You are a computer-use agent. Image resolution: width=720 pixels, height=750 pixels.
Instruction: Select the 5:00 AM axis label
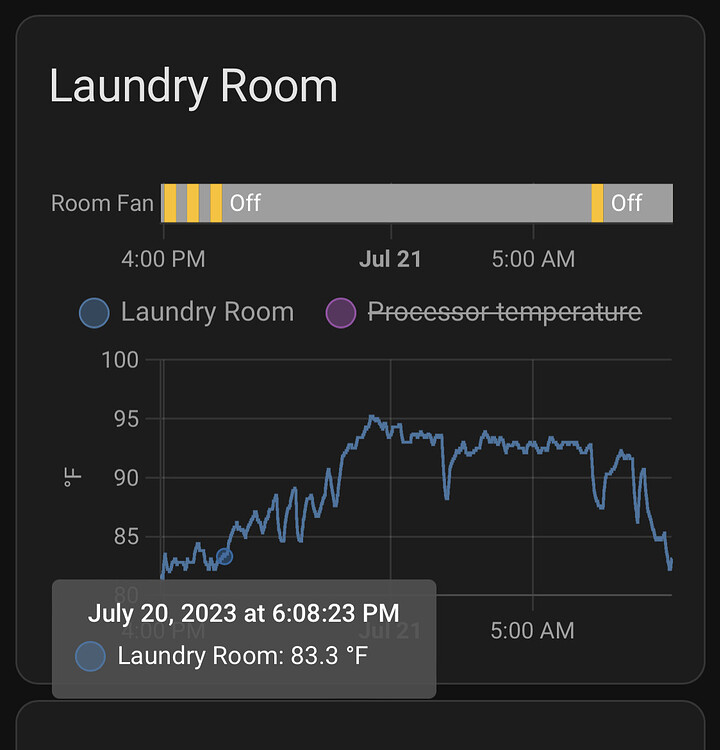point(531,258)
